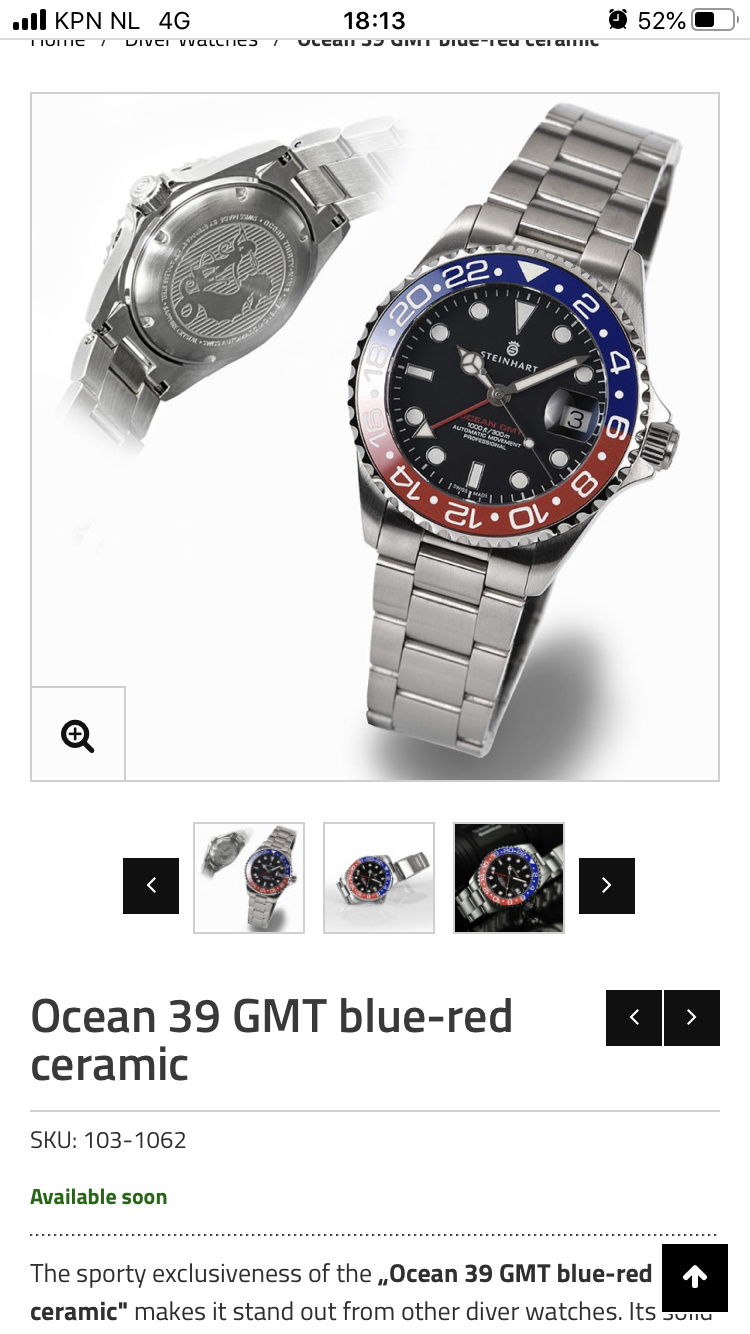
Task: Show next gallery thumbnails
Action: [x=607, y=885]
